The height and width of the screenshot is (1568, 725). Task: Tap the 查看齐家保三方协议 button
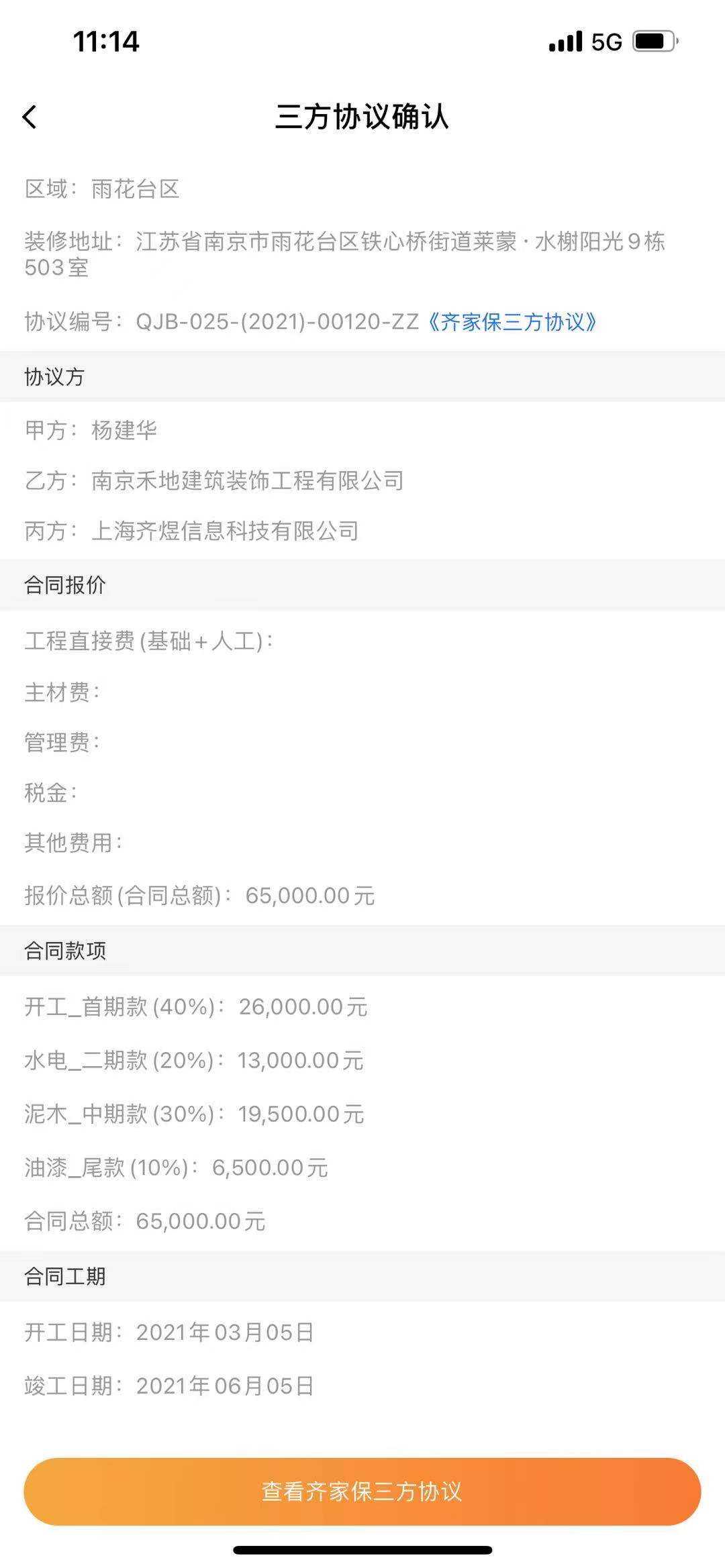pyautogui.click(x=362, y=1491)
